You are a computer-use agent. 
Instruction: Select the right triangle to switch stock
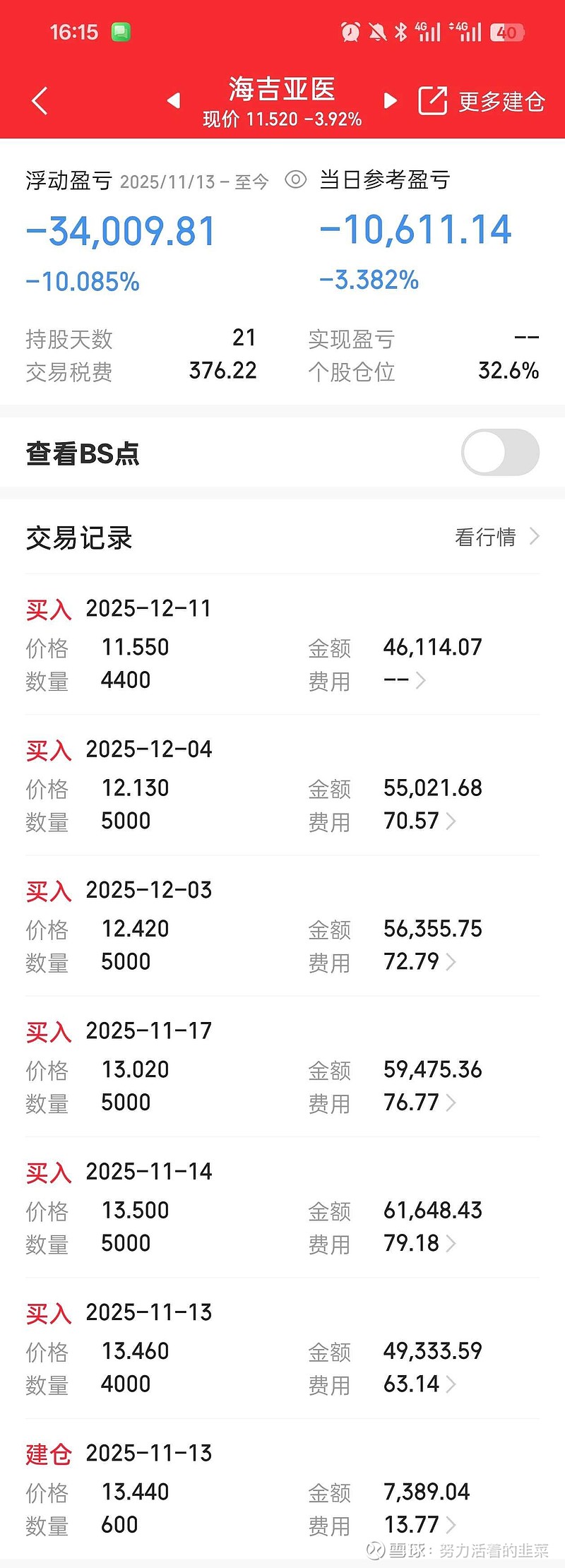[x=390, y=101]
